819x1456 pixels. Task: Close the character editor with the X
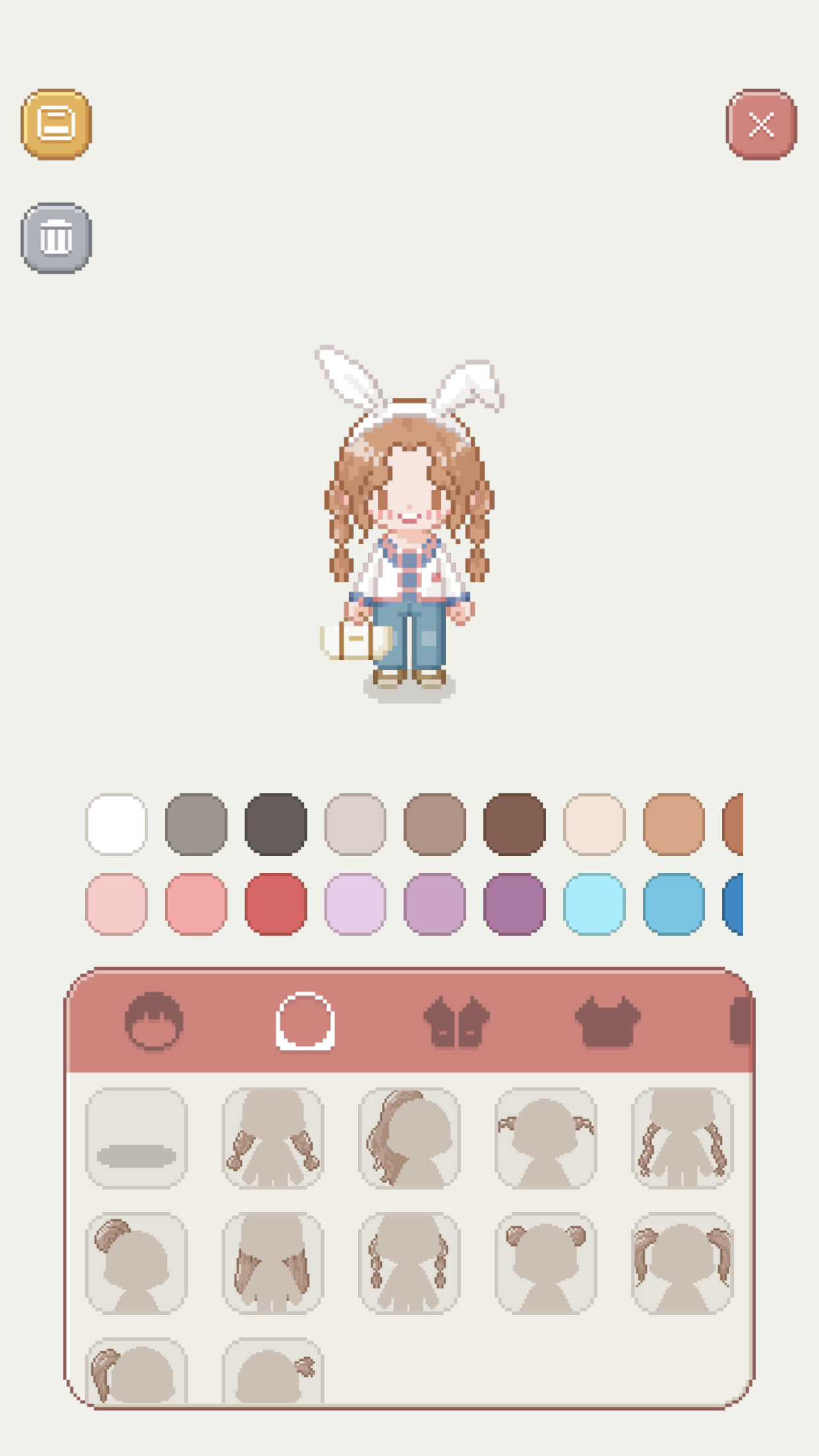tap(762, 125)
